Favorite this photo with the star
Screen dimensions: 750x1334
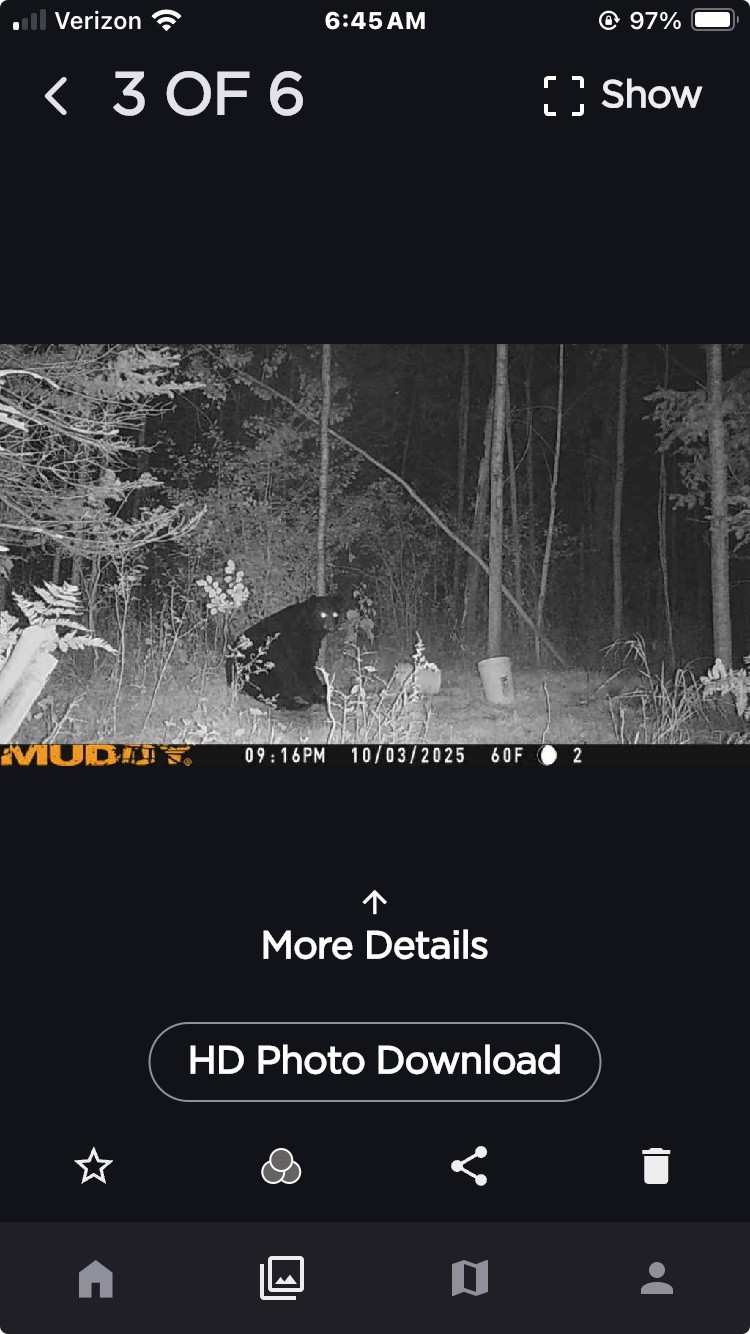(x=94, y=1166)
